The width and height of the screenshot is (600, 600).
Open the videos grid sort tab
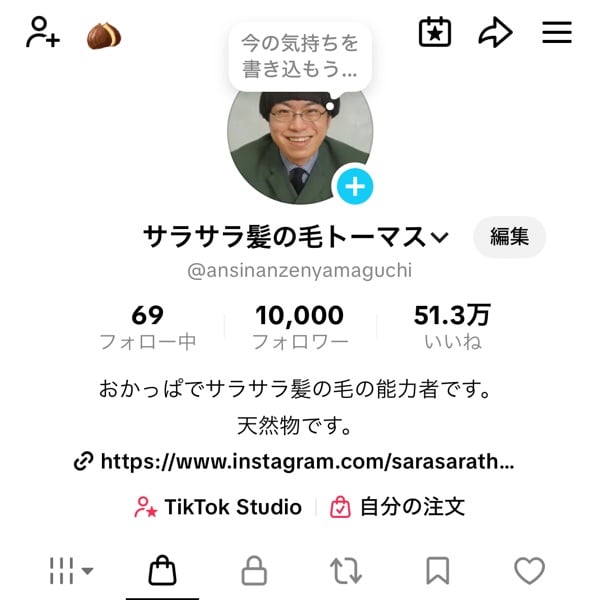(x=71, y=571)
